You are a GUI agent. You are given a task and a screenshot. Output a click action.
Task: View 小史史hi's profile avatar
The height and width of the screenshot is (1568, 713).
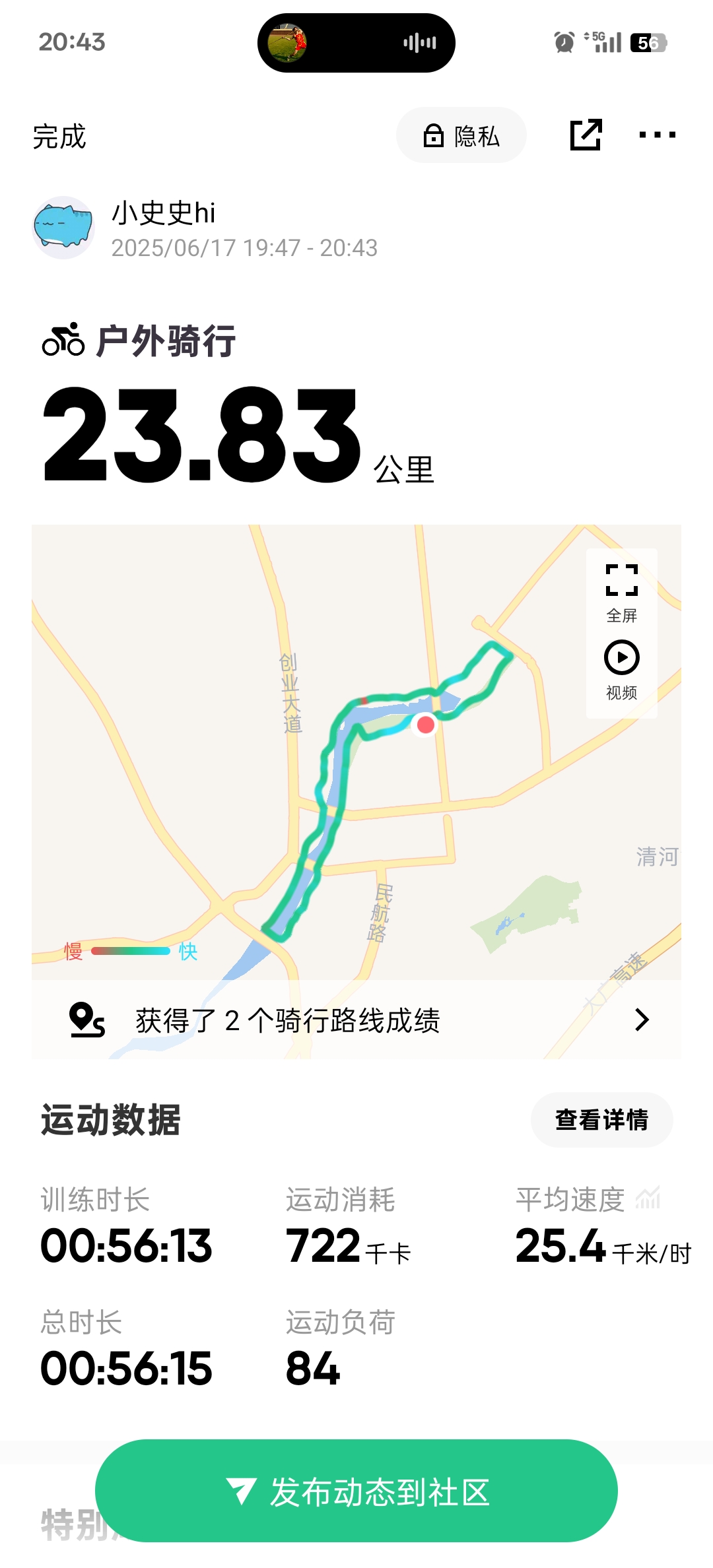pos(63,228)
